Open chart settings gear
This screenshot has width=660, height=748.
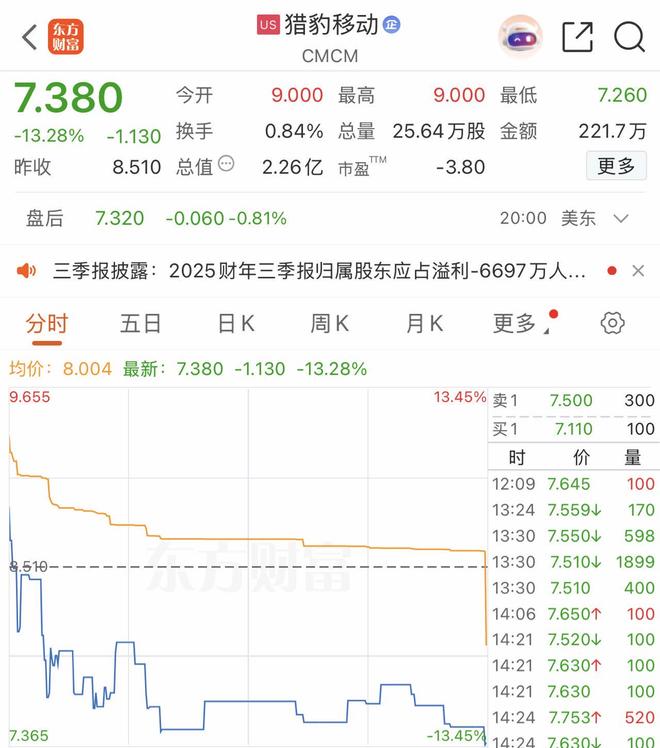(612, 323)
